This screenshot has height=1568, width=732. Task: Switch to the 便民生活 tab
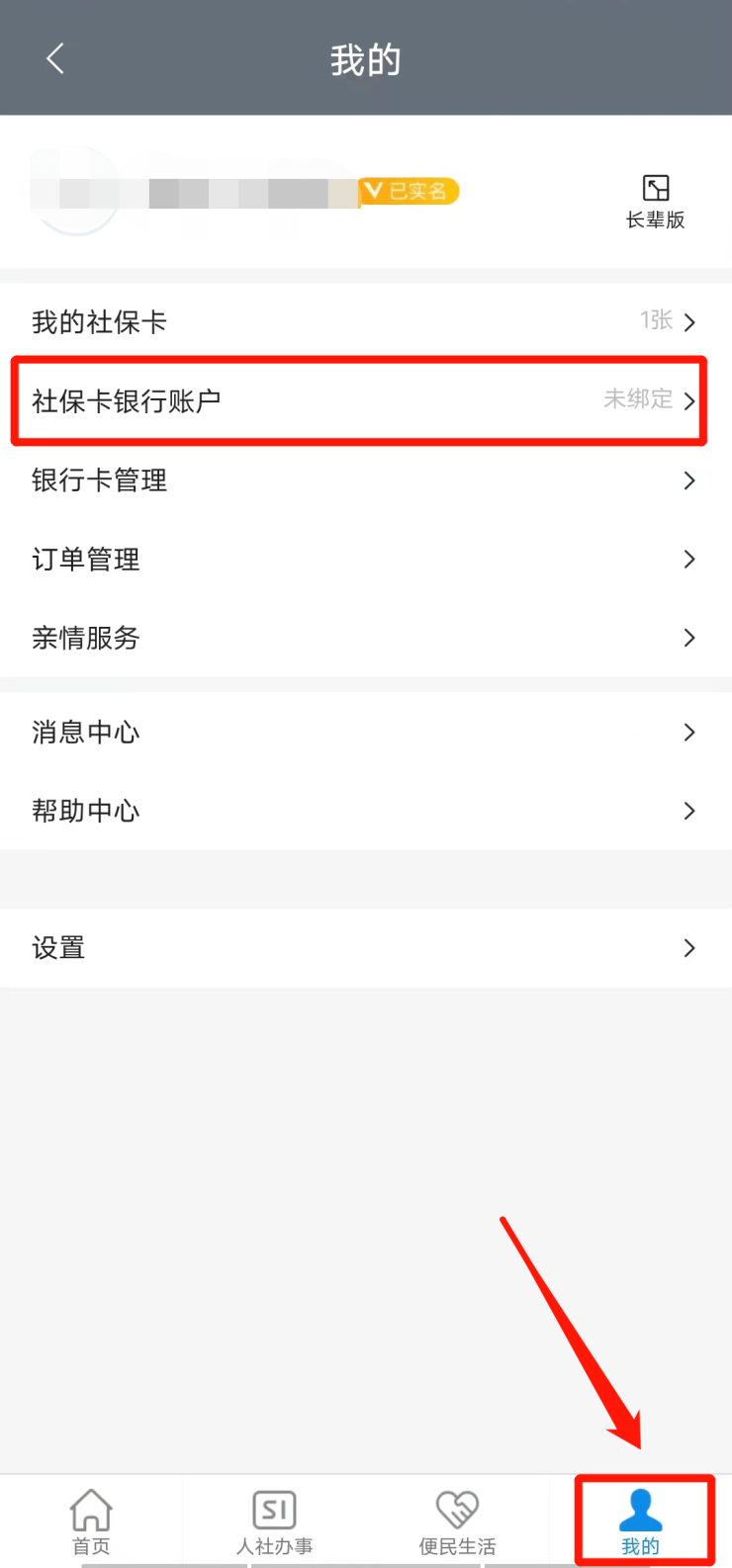pos(457,1522)
